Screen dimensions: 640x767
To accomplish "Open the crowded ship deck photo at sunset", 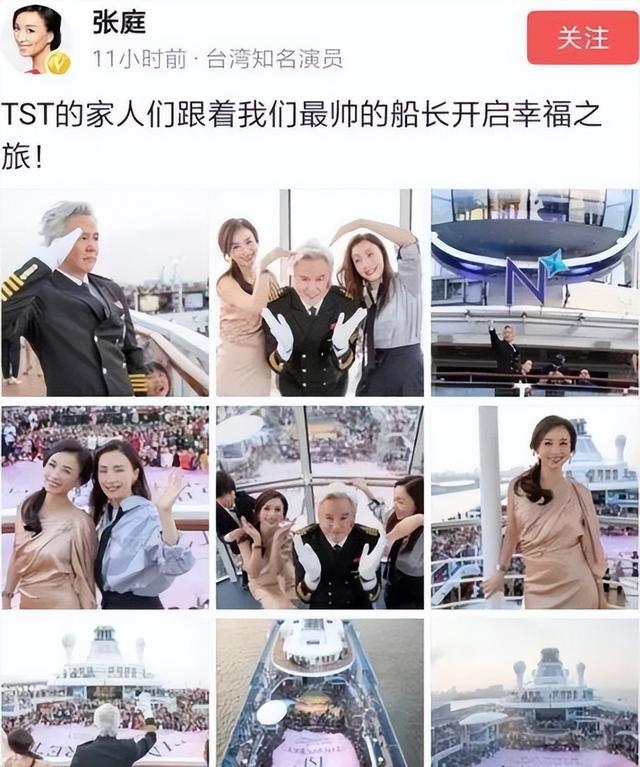I will 534,693.
